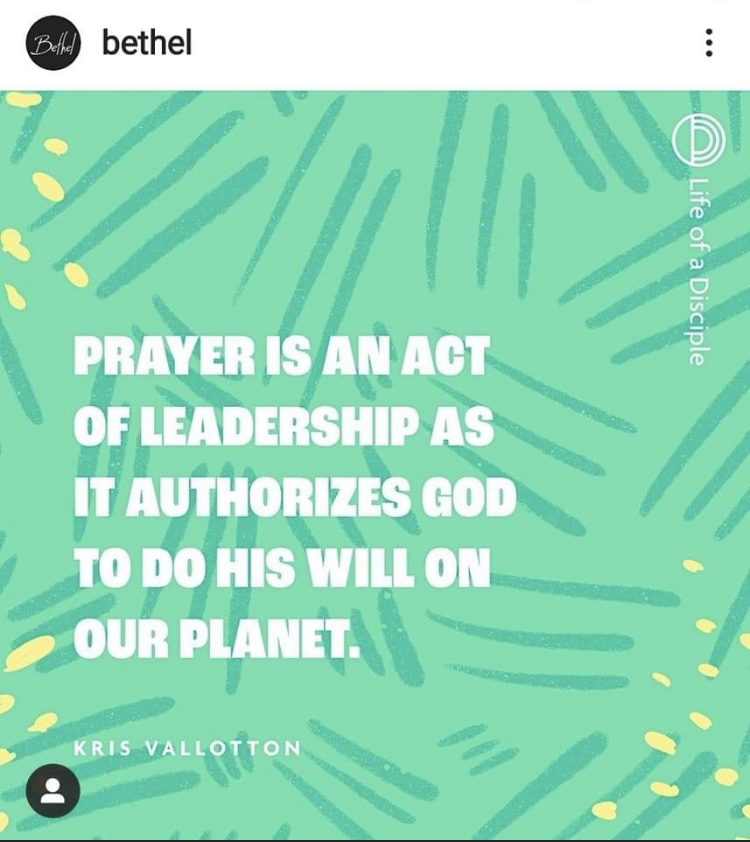This screenshot has width=750, height=842.
Task: Open the bethel username link
Action: [147, 43]
